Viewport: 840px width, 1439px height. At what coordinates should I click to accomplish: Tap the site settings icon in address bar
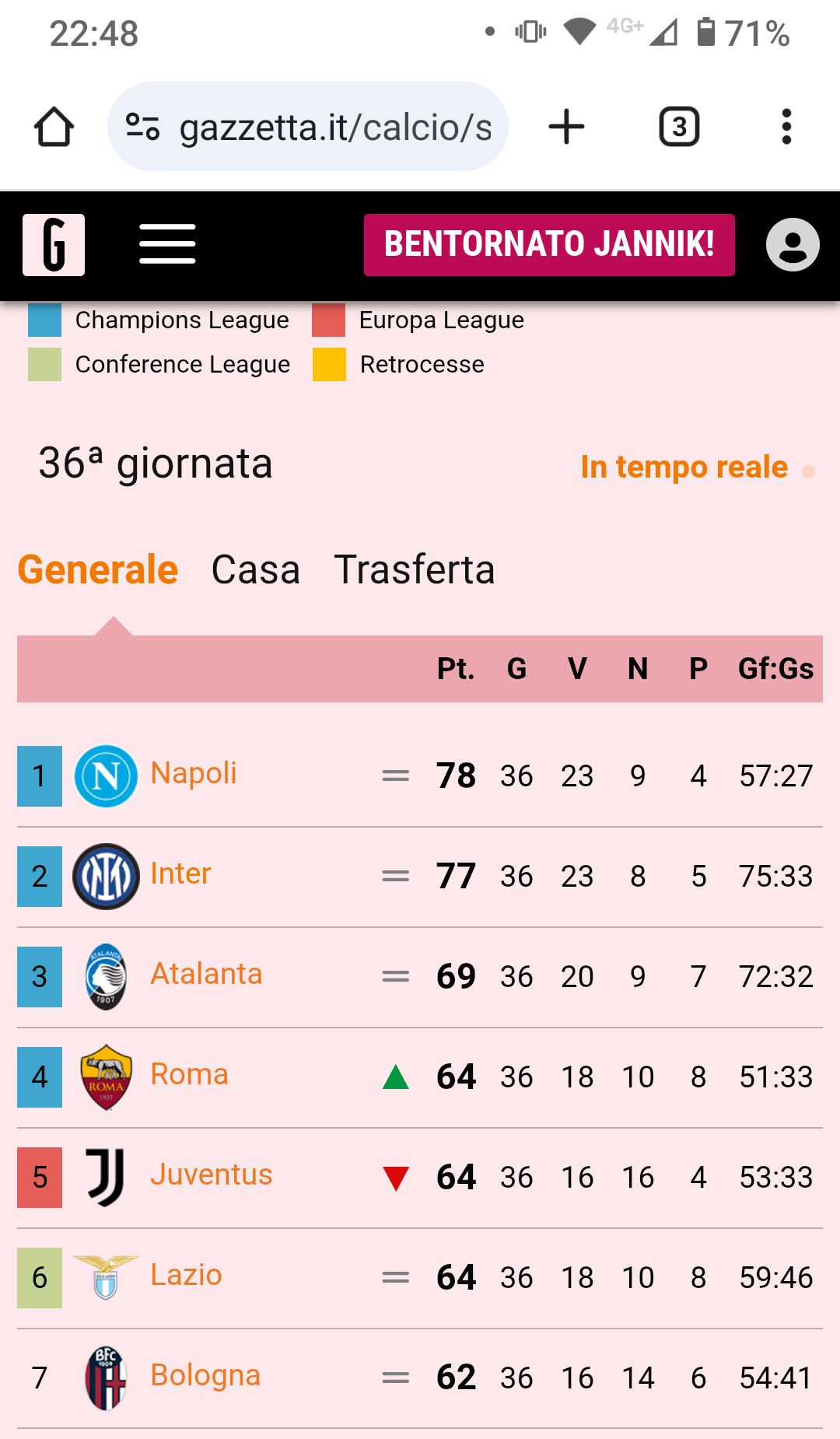click(142, 127)
